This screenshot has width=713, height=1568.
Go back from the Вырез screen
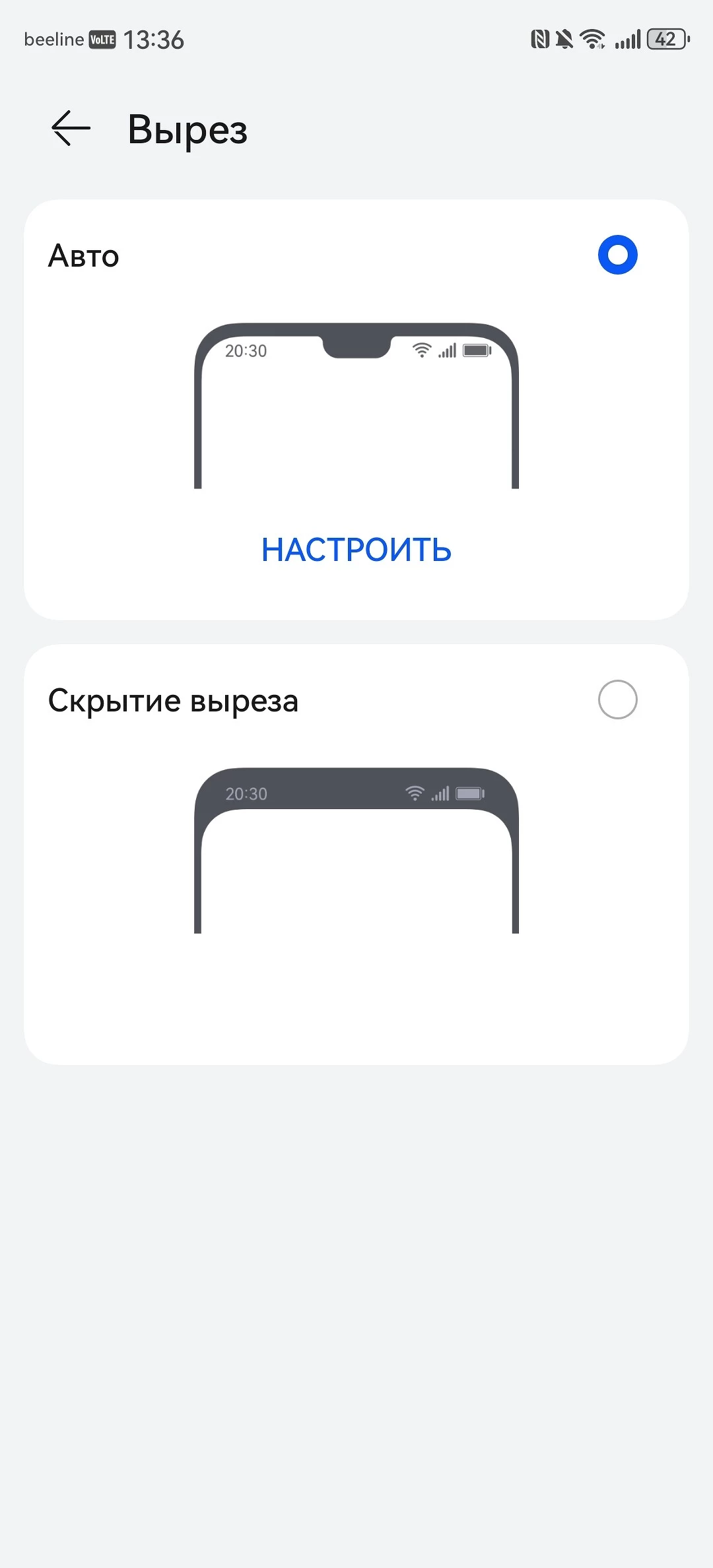click(71, 128)
